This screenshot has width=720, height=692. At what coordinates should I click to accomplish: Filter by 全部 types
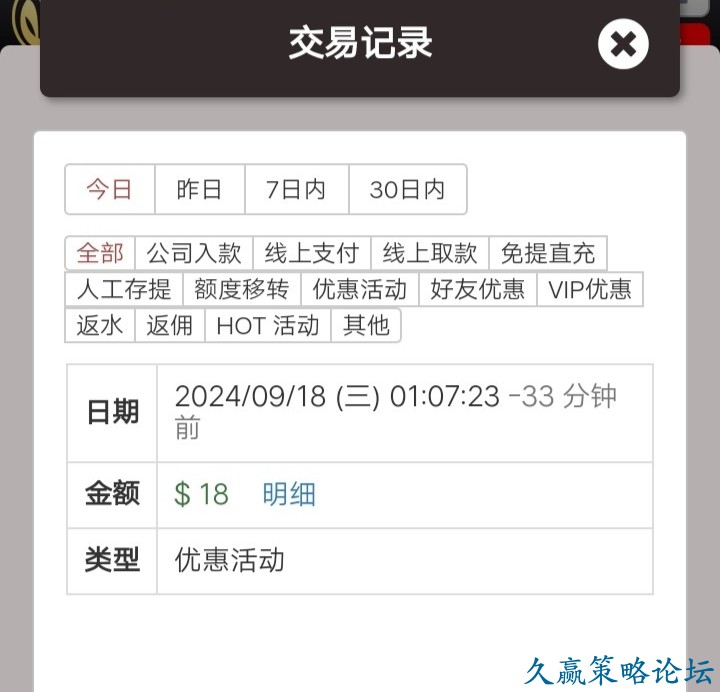click(100, 253)
